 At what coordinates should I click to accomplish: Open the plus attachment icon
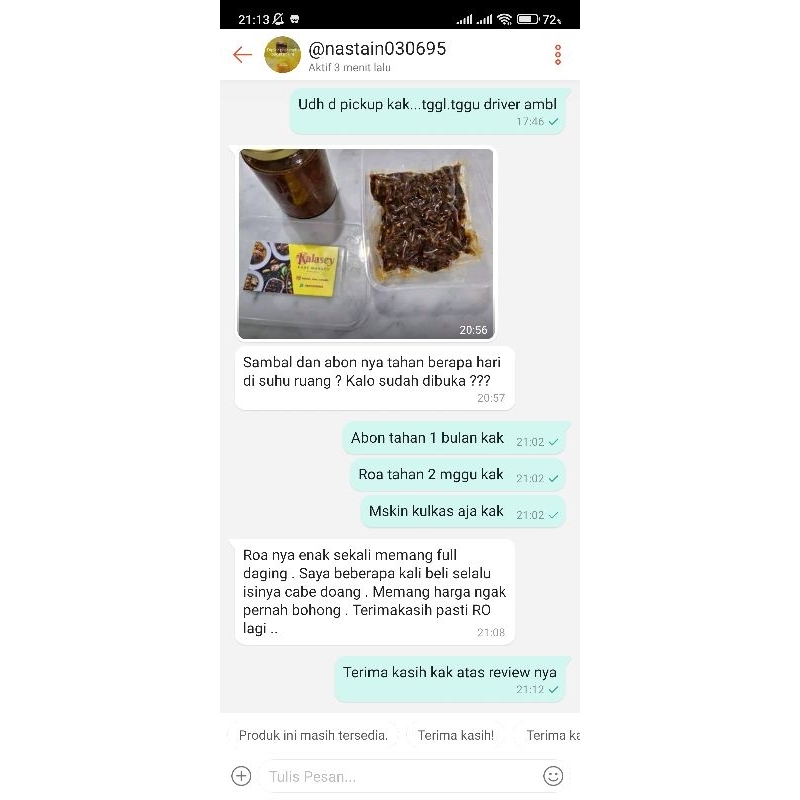pos(241,776)
